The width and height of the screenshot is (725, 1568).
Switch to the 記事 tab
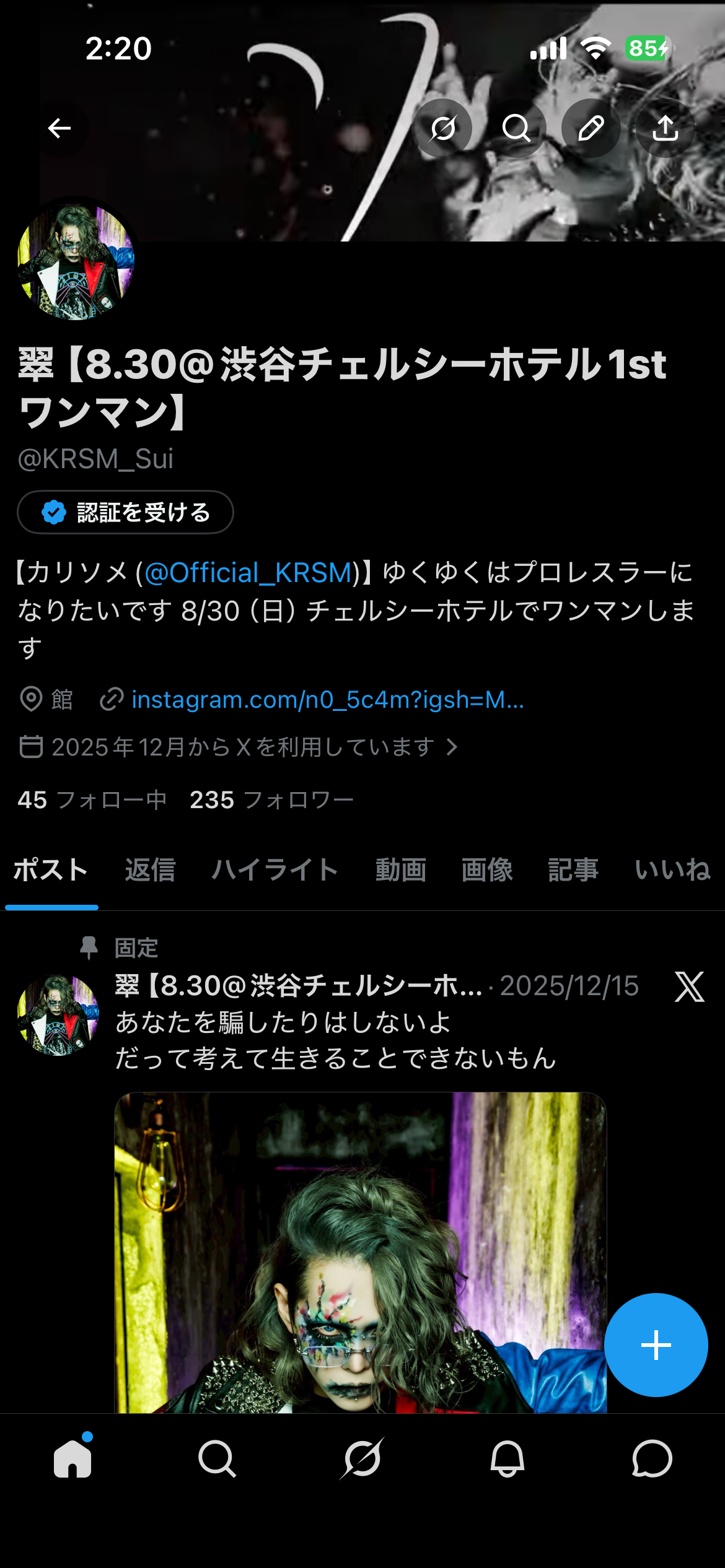[x=573, y=869]
